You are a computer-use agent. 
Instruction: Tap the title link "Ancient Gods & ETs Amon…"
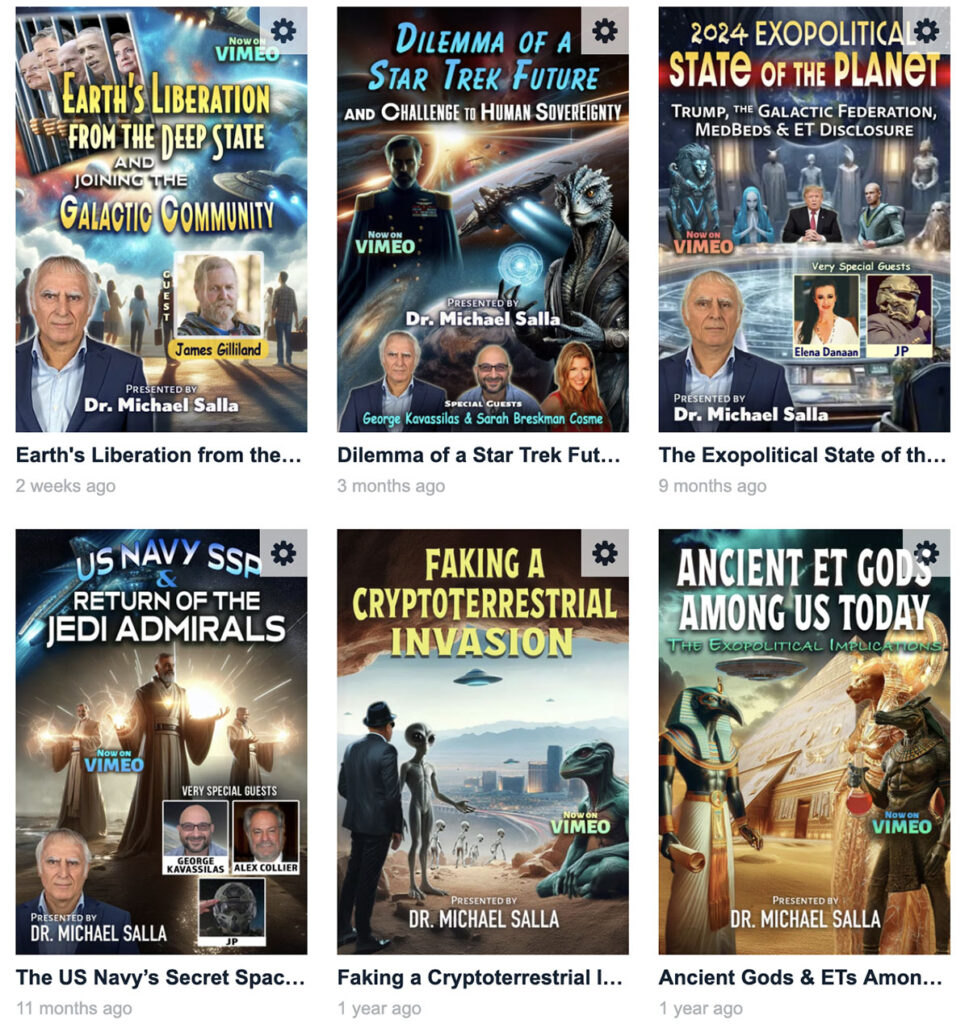800,978
